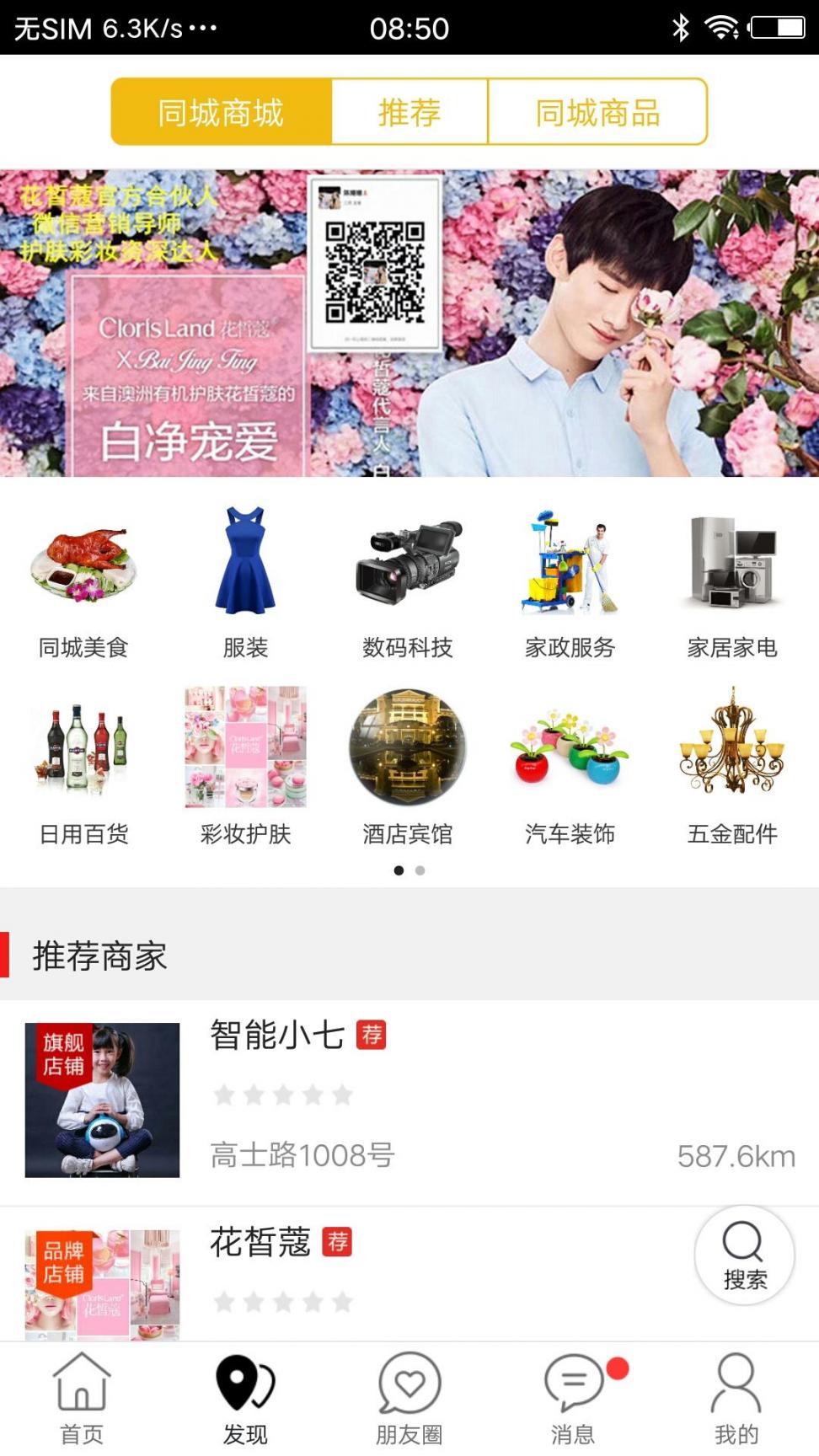Browse the 酒店宾馆 category
Viewport: 819px width, 1456px height.
tap(408, 767)
